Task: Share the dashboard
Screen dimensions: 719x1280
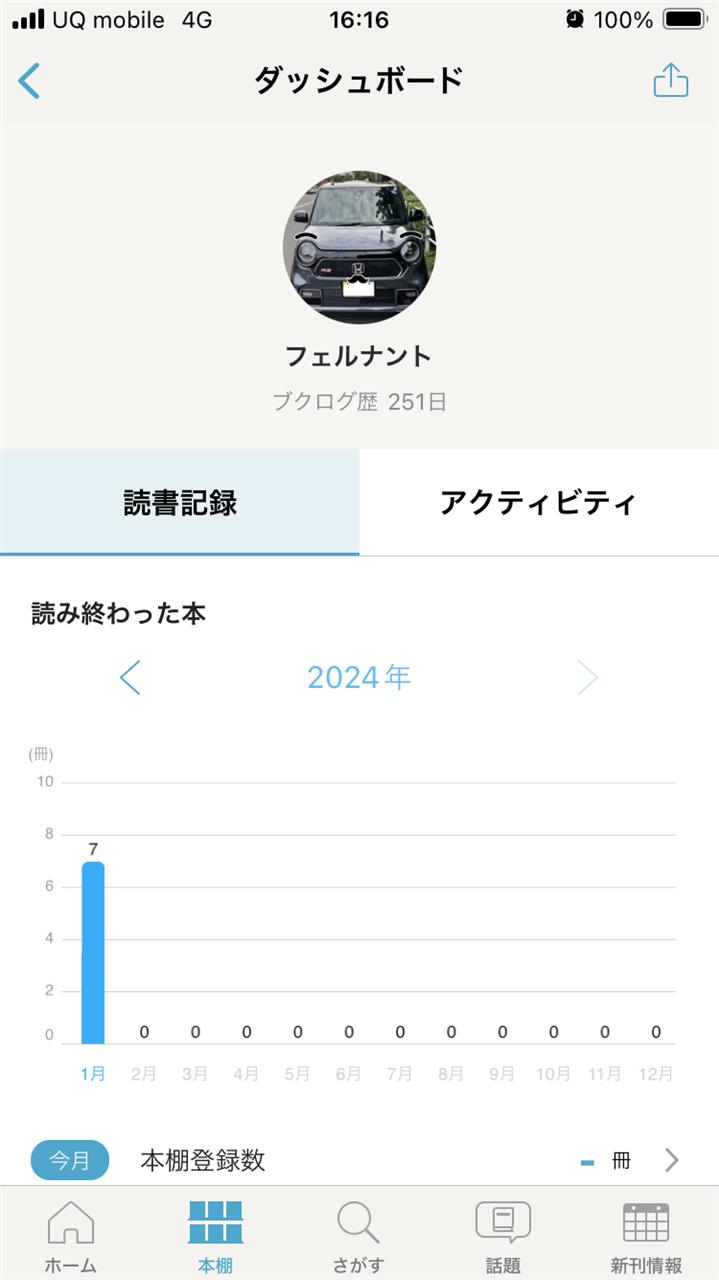Action: pyautogui.click(x=671, y=80)
